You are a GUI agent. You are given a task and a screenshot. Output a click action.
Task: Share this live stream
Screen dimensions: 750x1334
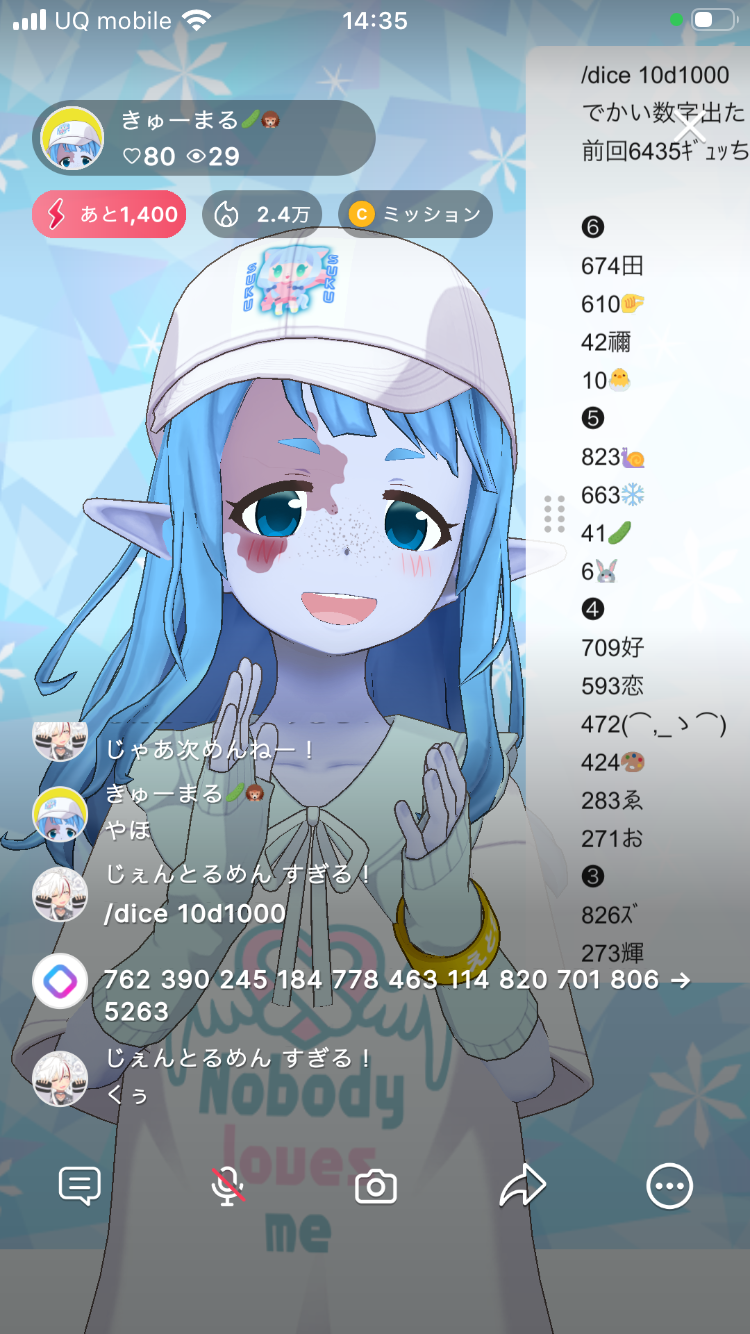(x=522, y=1186)
